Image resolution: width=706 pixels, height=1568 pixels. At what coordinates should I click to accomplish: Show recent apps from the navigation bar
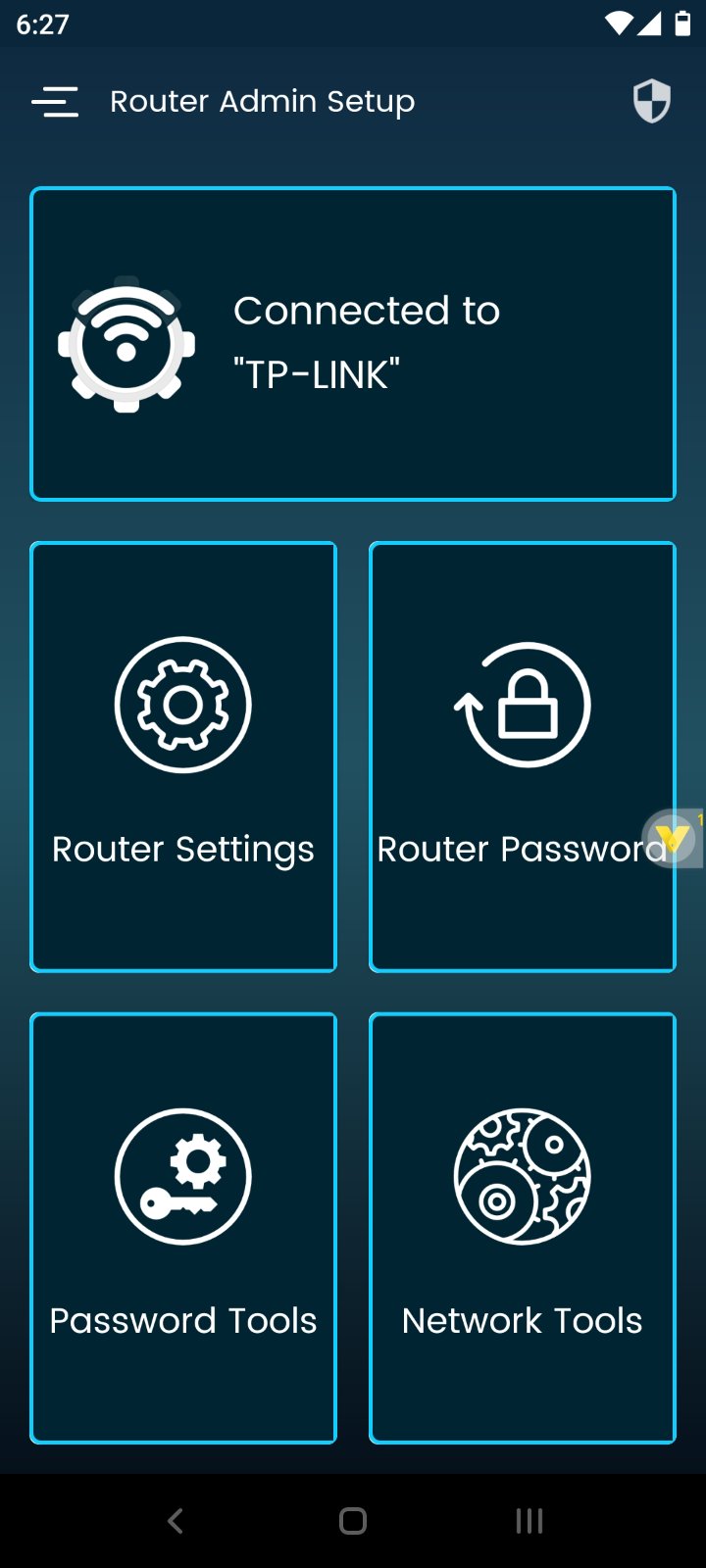pyautogui.click(x=529, y=1521)
